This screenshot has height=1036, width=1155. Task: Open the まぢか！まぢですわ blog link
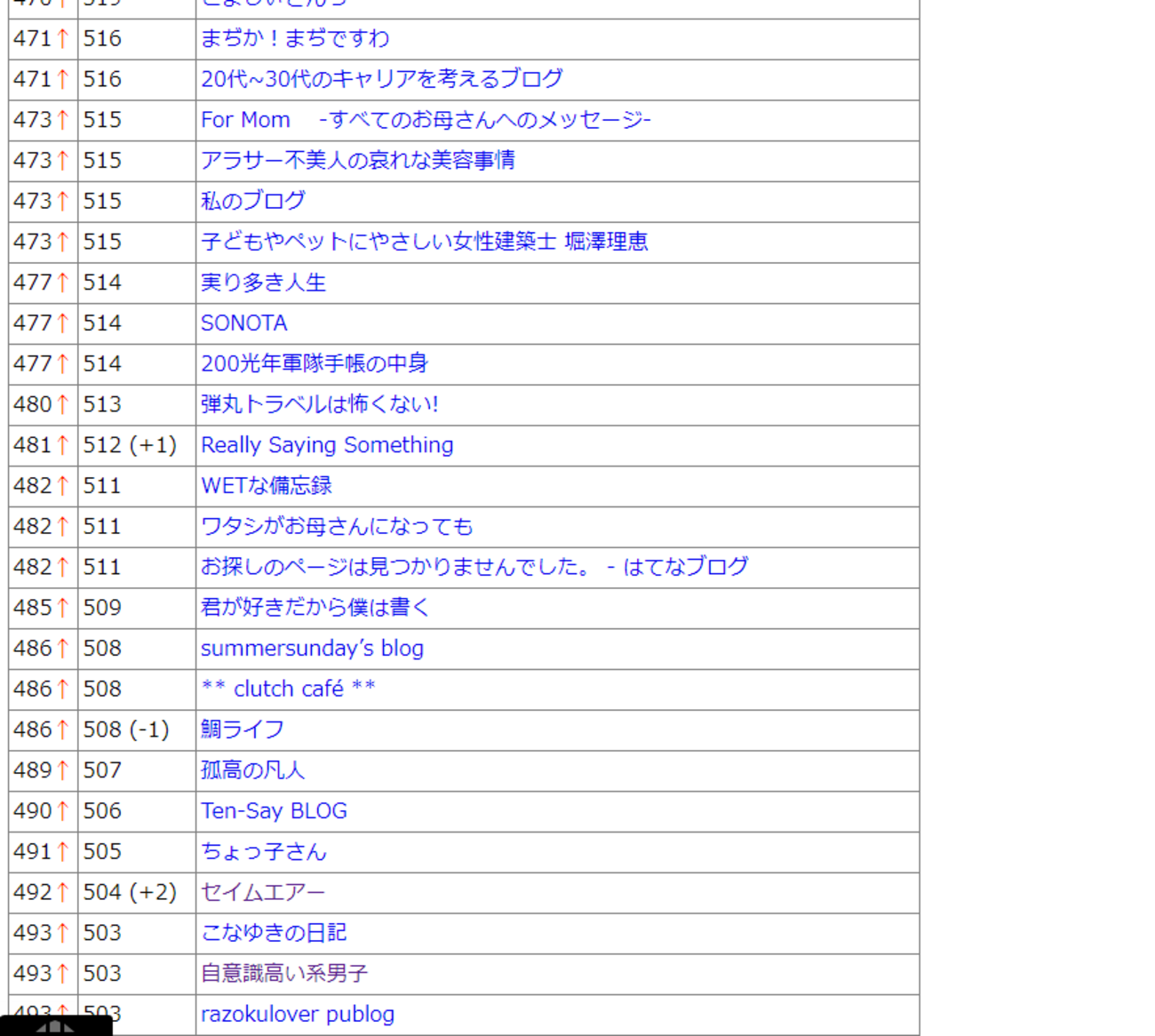tap(294, 39)
